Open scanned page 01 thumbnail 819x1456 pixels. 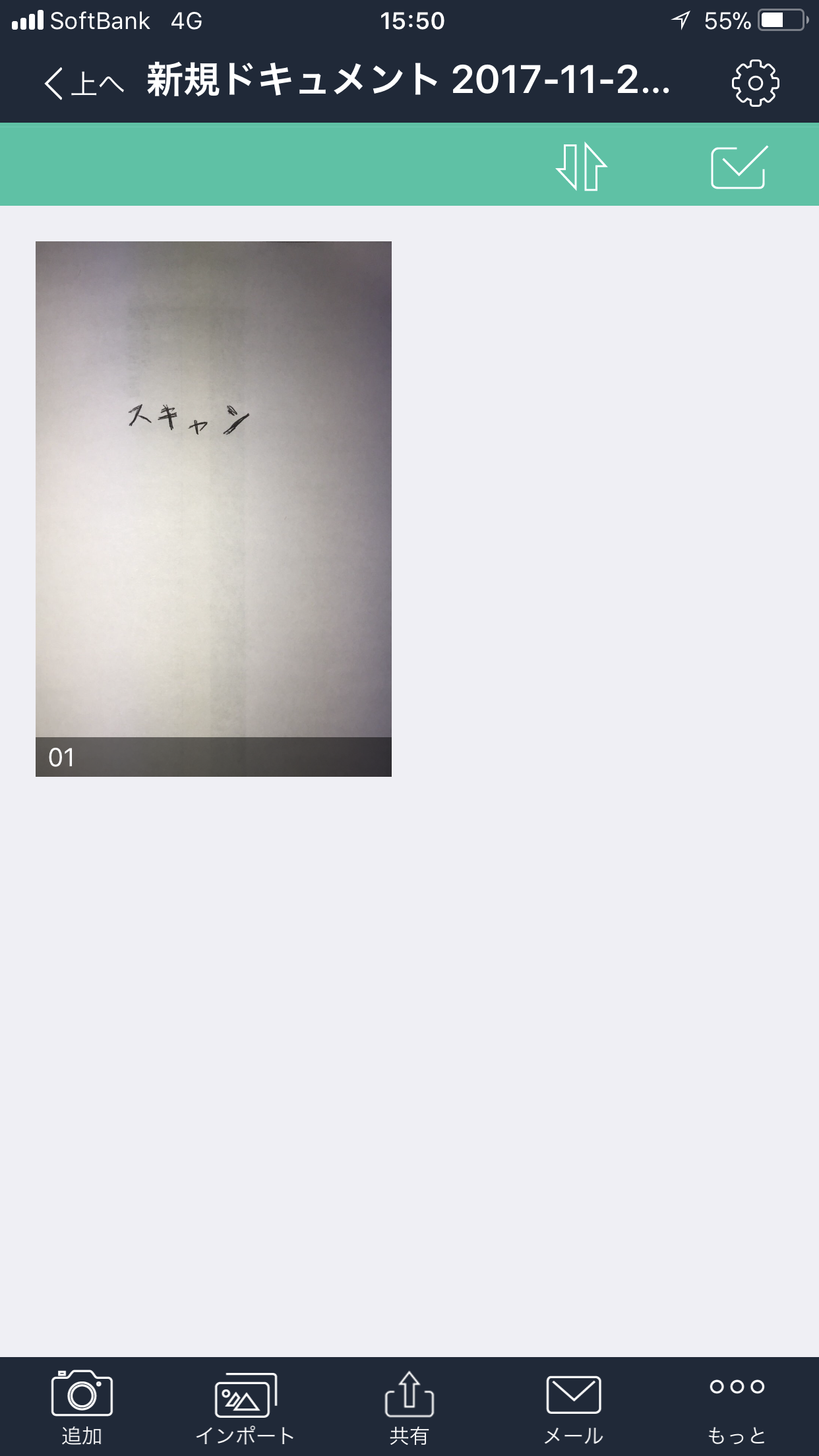point(214,508)
